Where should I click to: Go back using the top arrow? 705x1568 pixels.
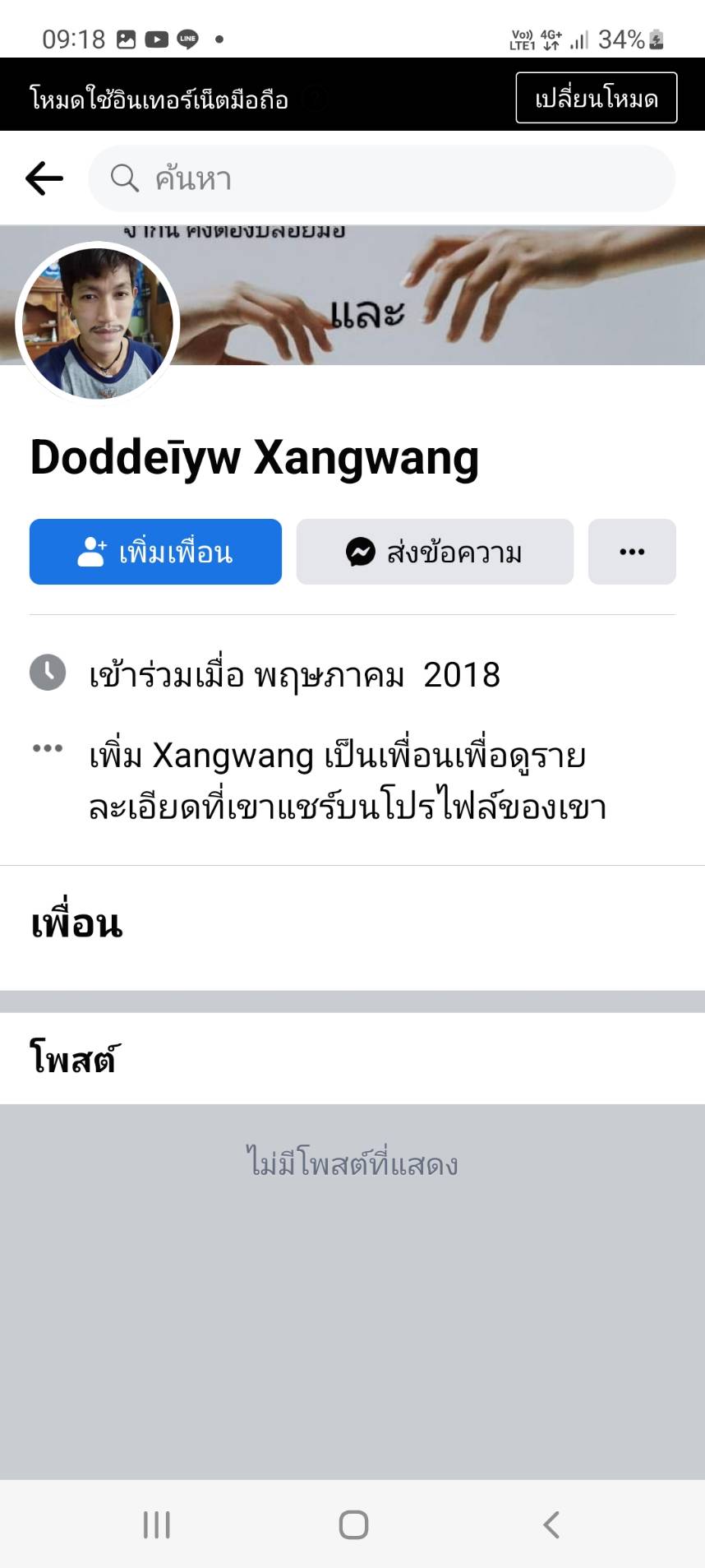[x=44, y=178]
